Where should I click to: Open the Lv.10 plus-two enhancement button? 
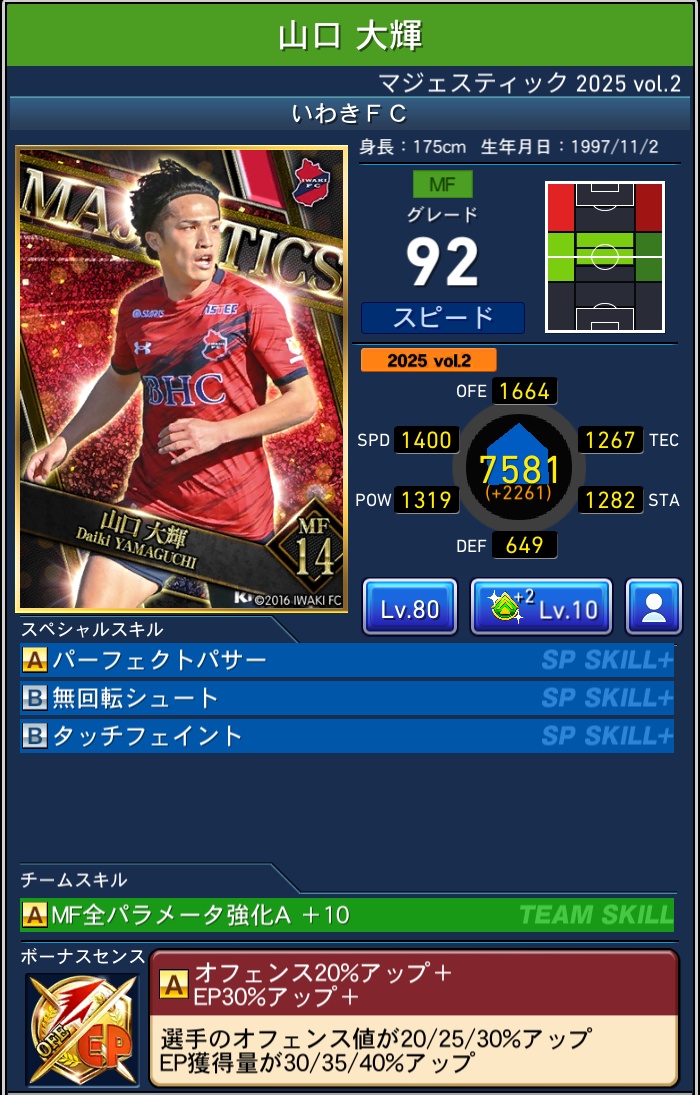(541, 607)
